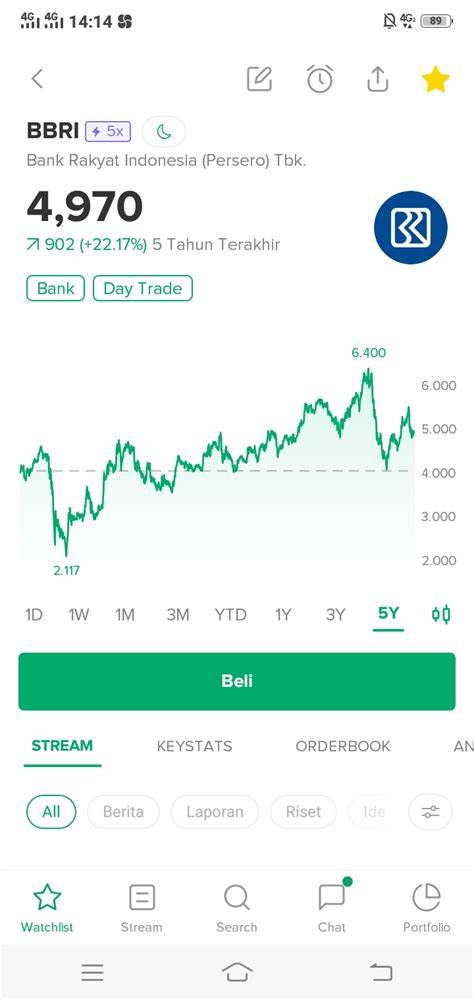The image size is (474, 1000).
Task: Select the 1D chart range
Action: pos(33,615)
